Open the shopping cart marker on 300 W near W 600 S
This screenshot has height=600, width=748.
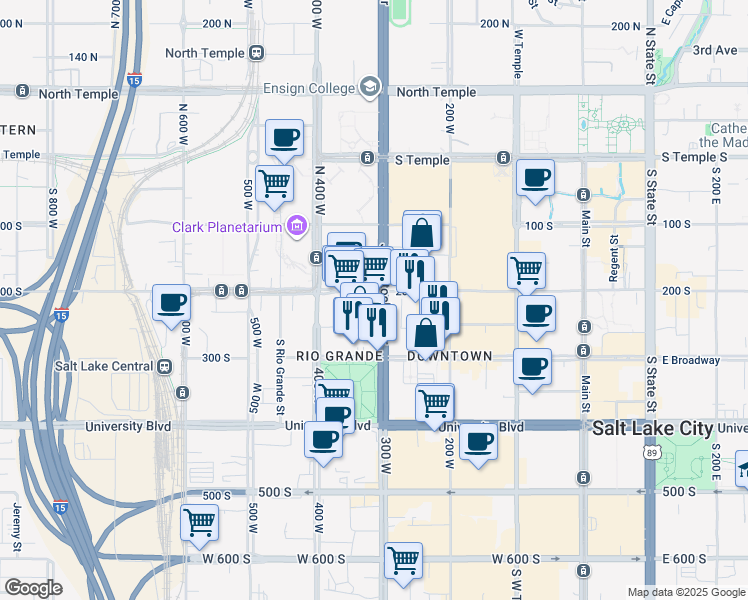click(404, 563)
